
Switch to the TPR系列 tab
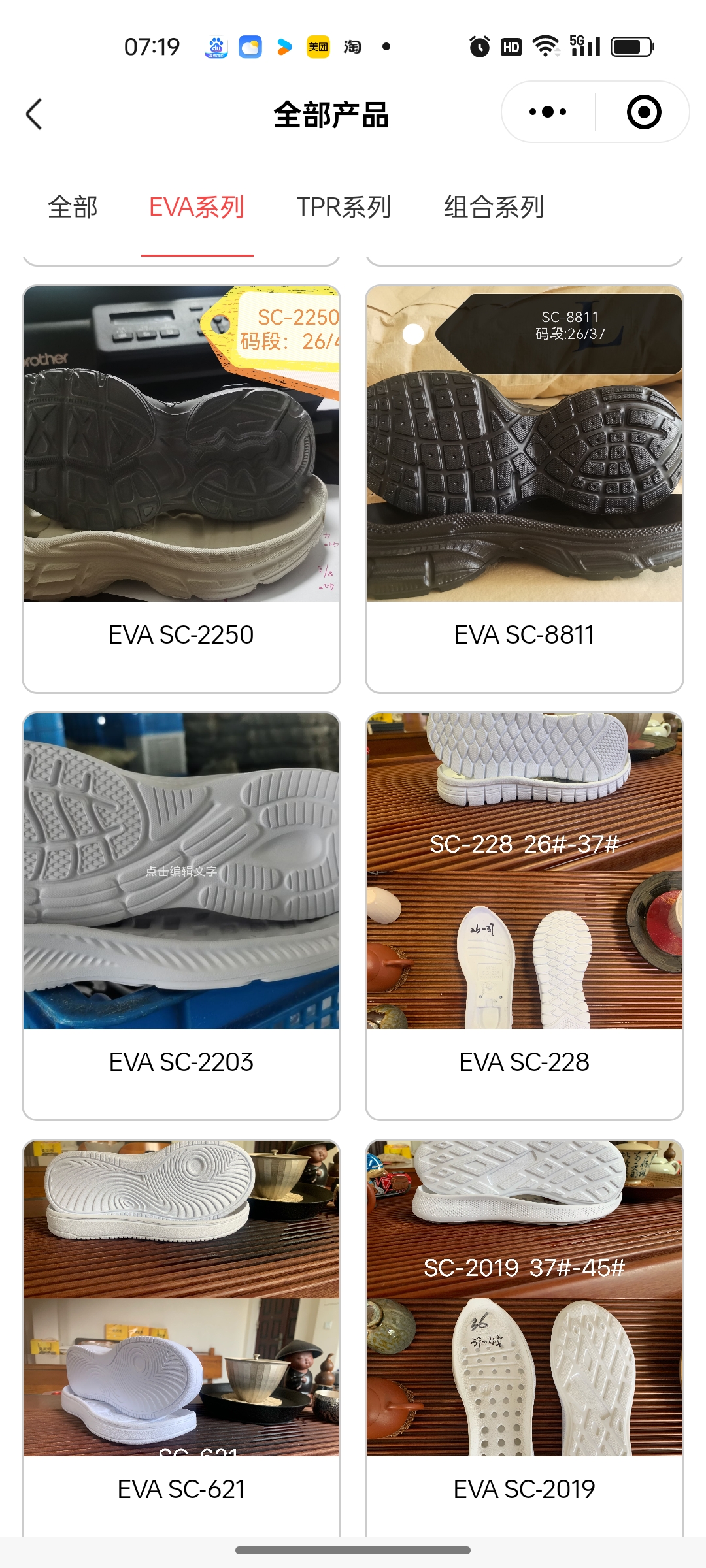(x=344, y=207)
